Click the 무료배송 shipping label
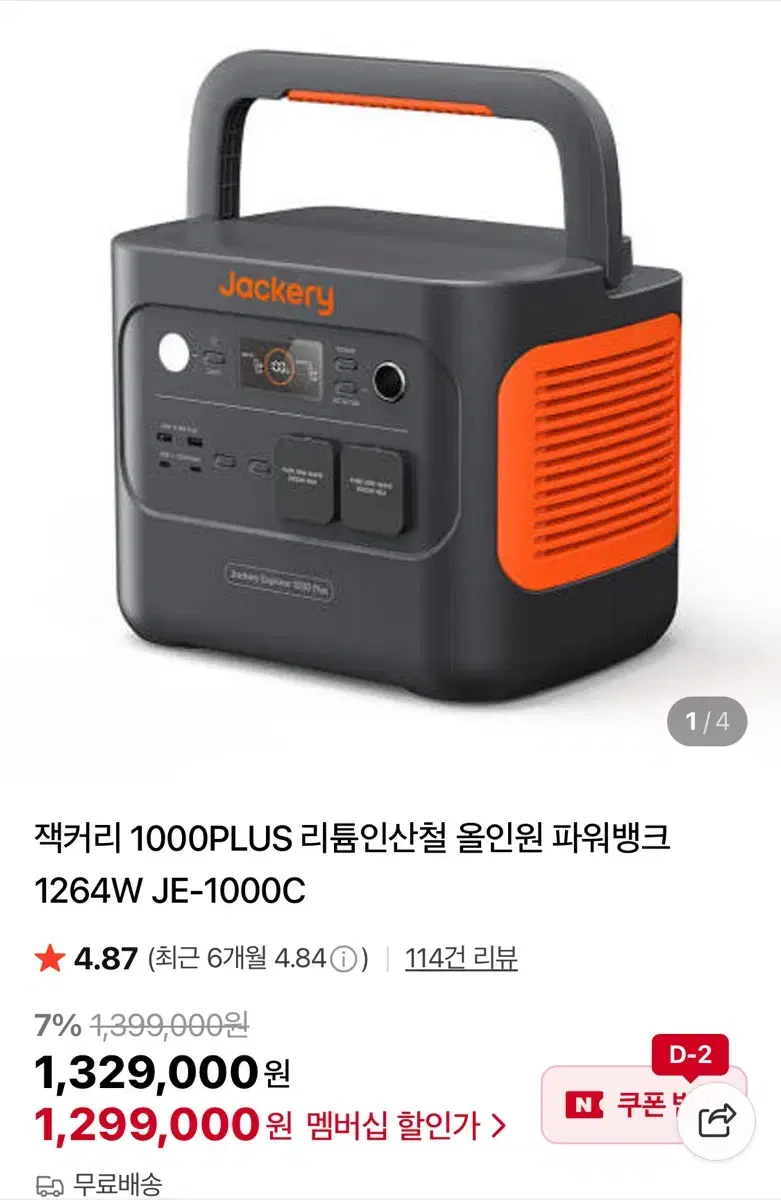This screenshot has width=781, height=1200. pyautogui.click(x=122, y=1183)
